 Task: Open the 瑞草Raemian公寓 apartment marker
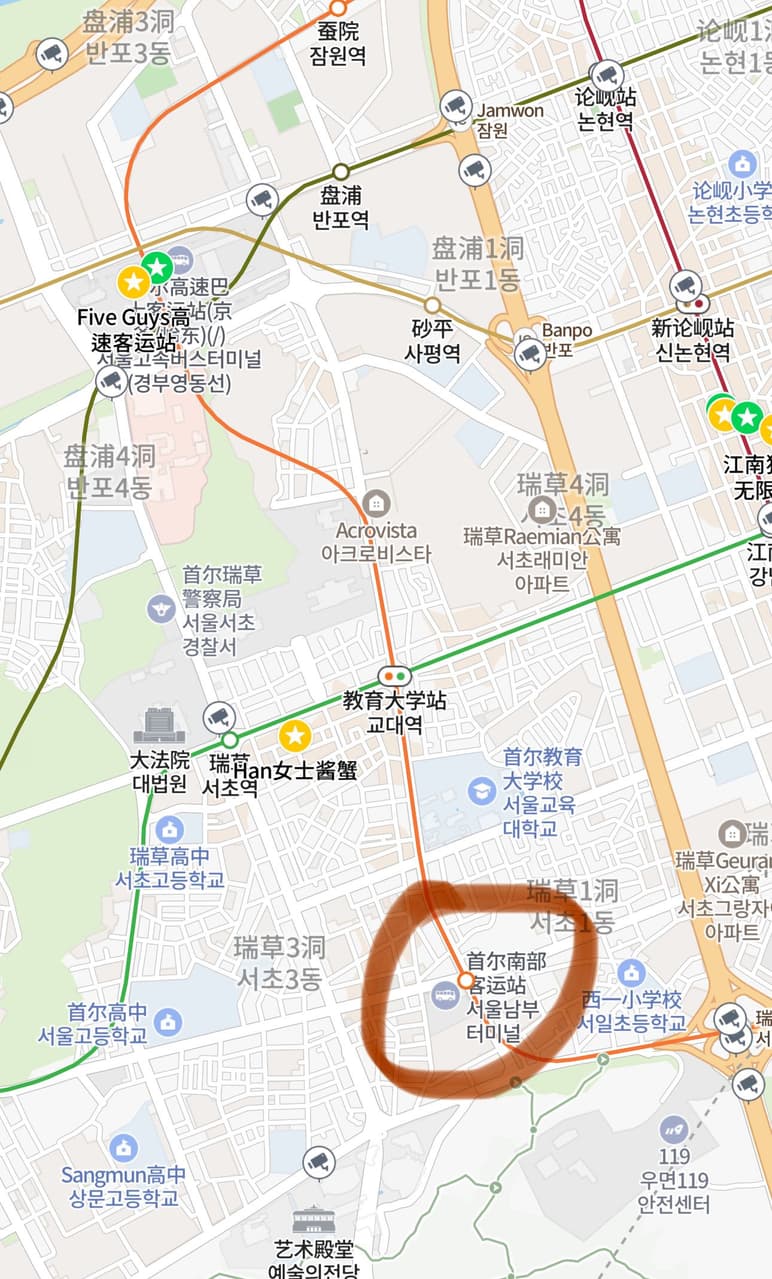click(542, 511)
